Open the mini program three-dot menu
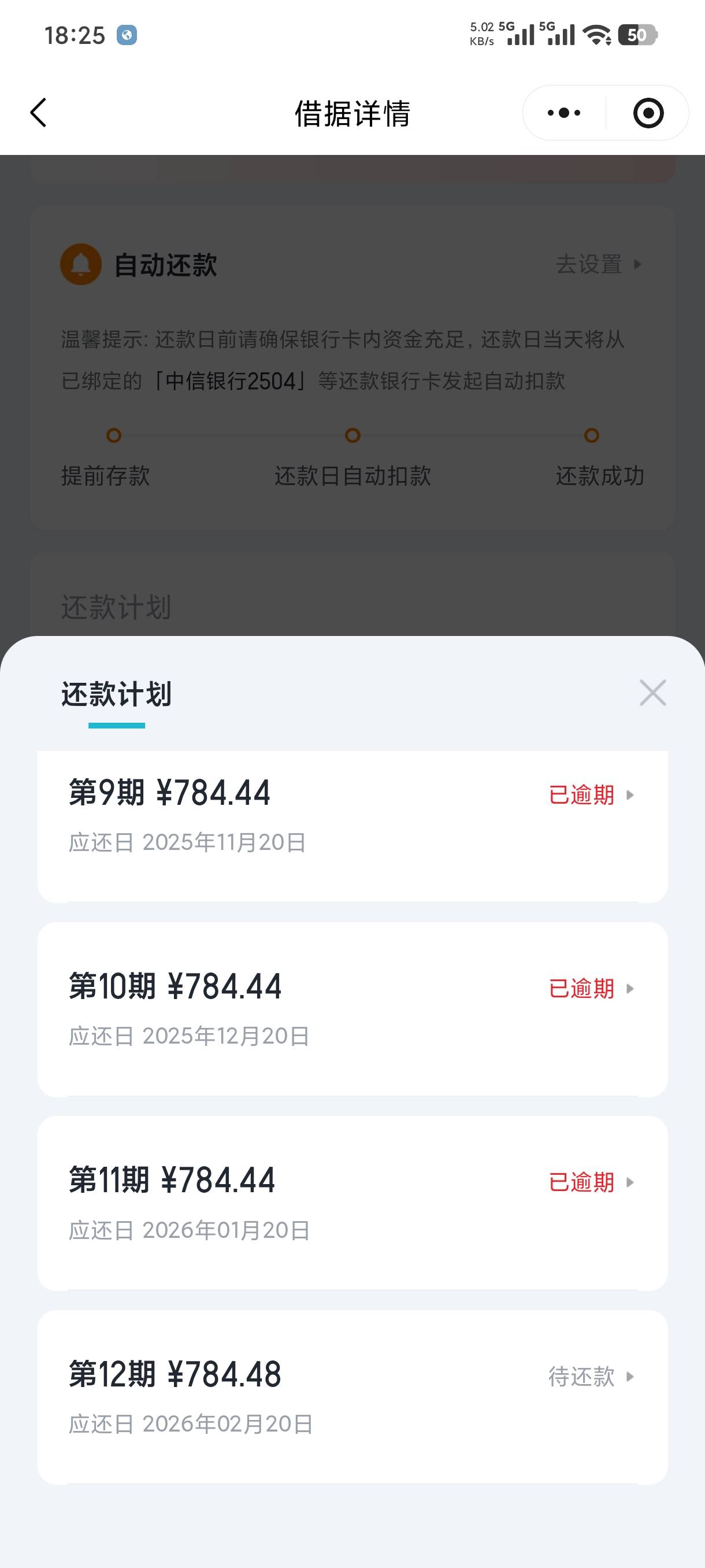This screenshot has height=1568, width=705. click(x=564, y=113)
